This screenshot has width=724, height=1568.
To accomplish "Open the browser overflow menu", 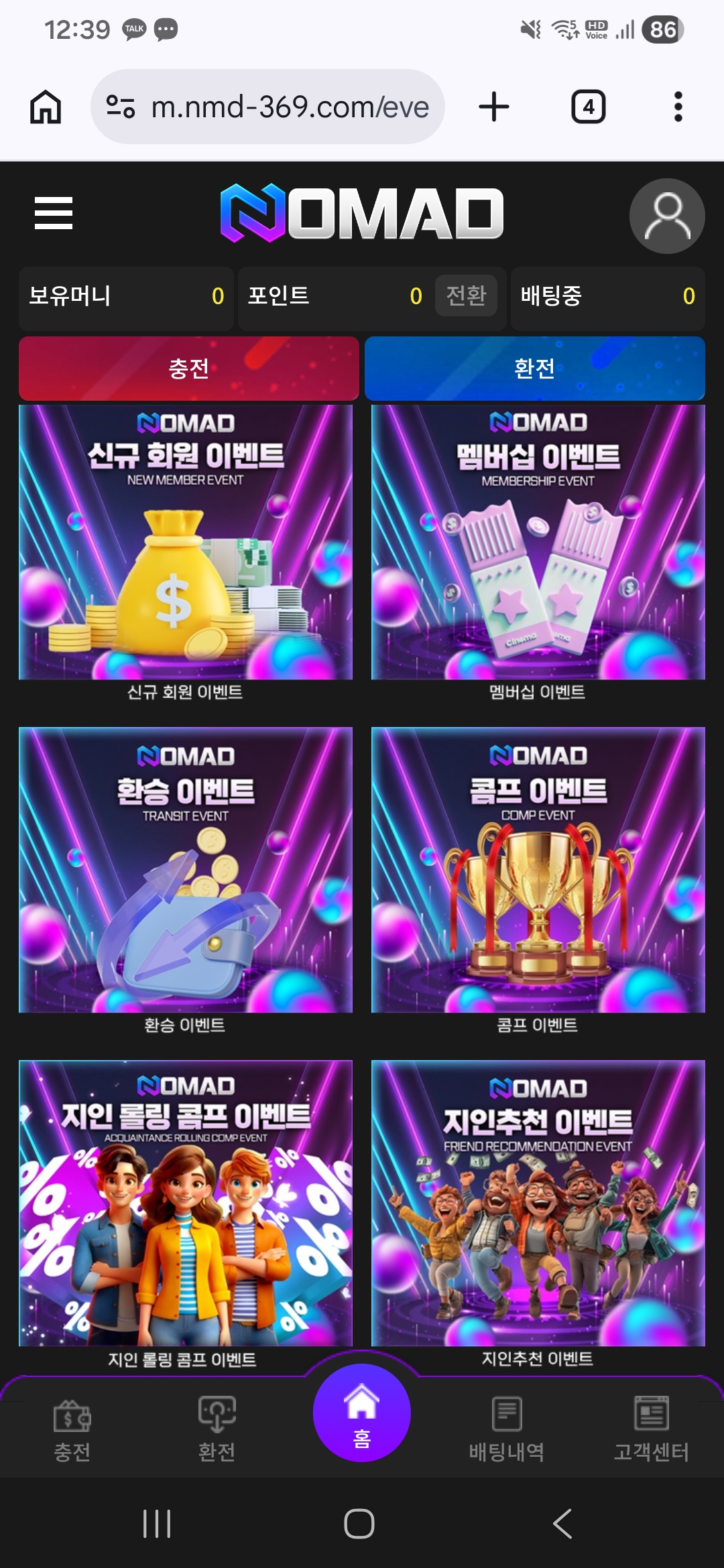I will point(678,107).
